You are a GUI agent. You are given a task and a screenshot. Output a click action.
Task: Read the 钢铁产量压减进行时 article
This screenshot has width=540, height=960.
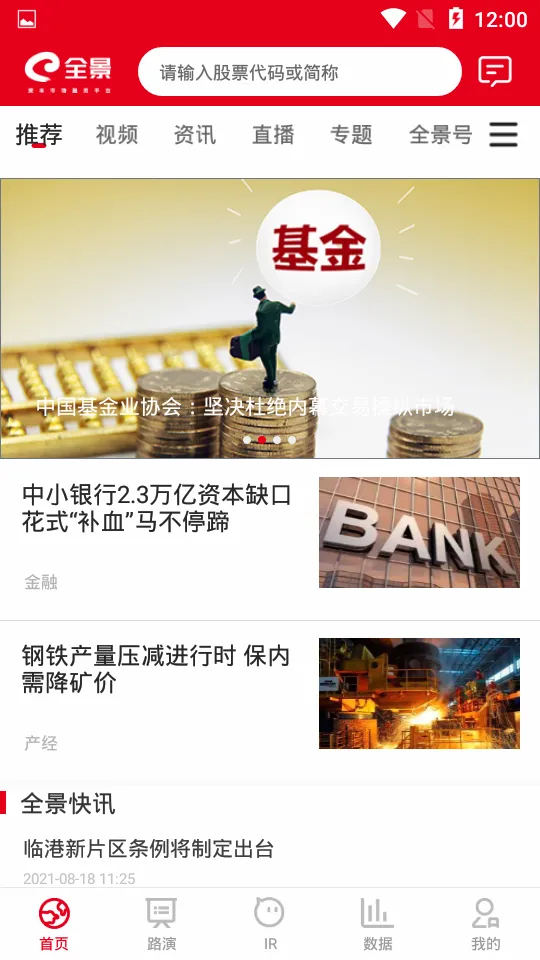pos(270,695)
